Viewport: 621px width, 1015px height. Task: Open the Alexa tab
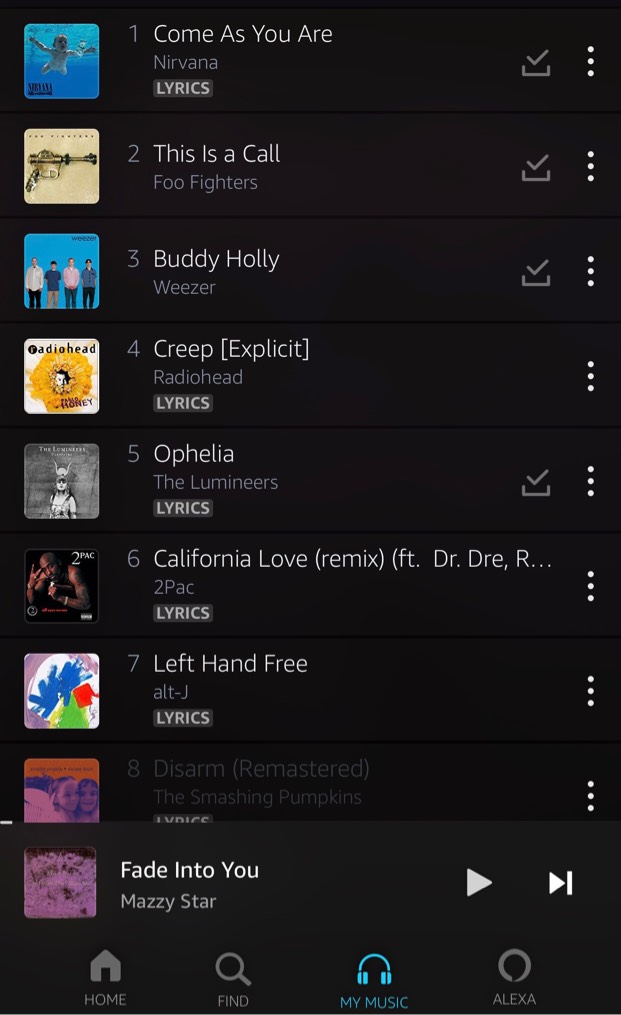(x=514, y=977)
